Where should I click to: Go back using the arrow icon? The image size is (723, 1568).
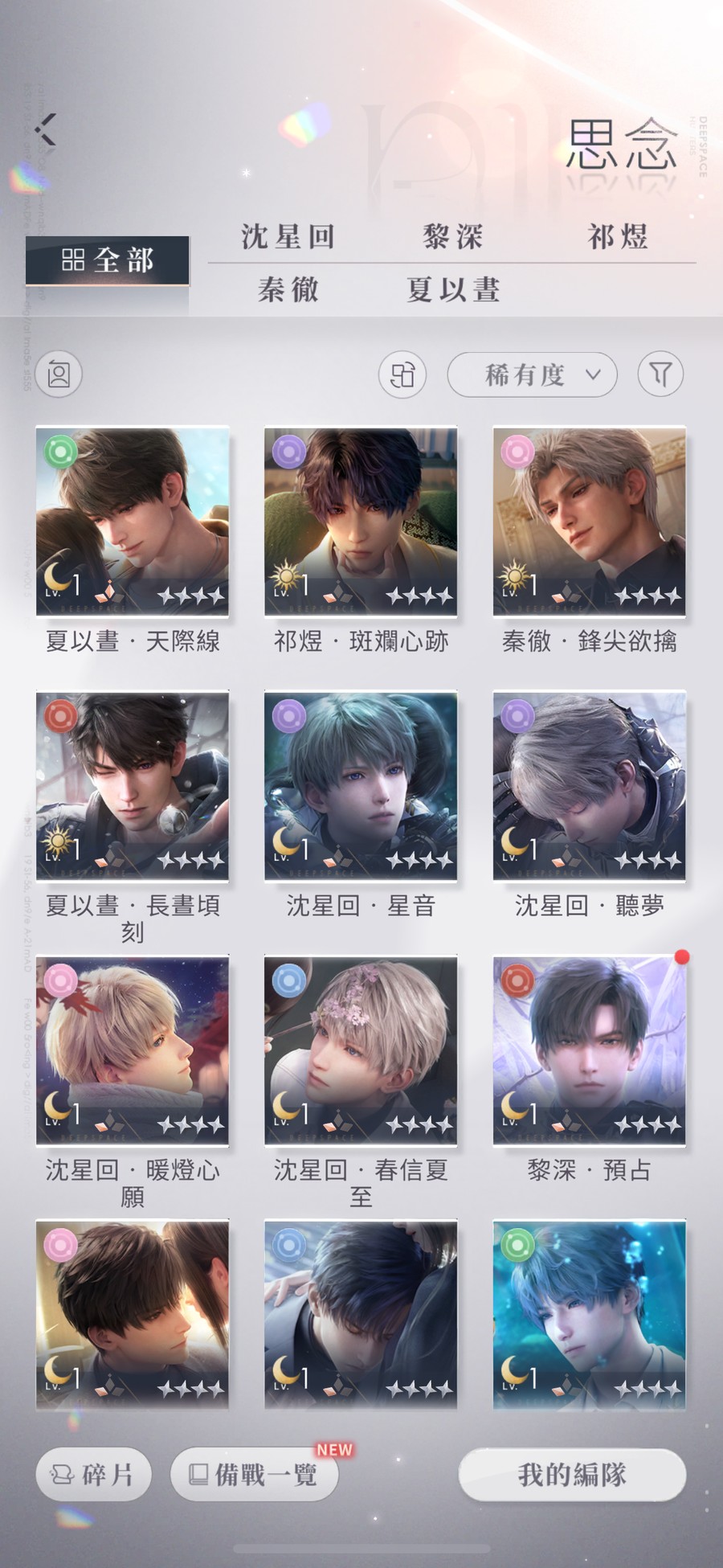point(46,129)
